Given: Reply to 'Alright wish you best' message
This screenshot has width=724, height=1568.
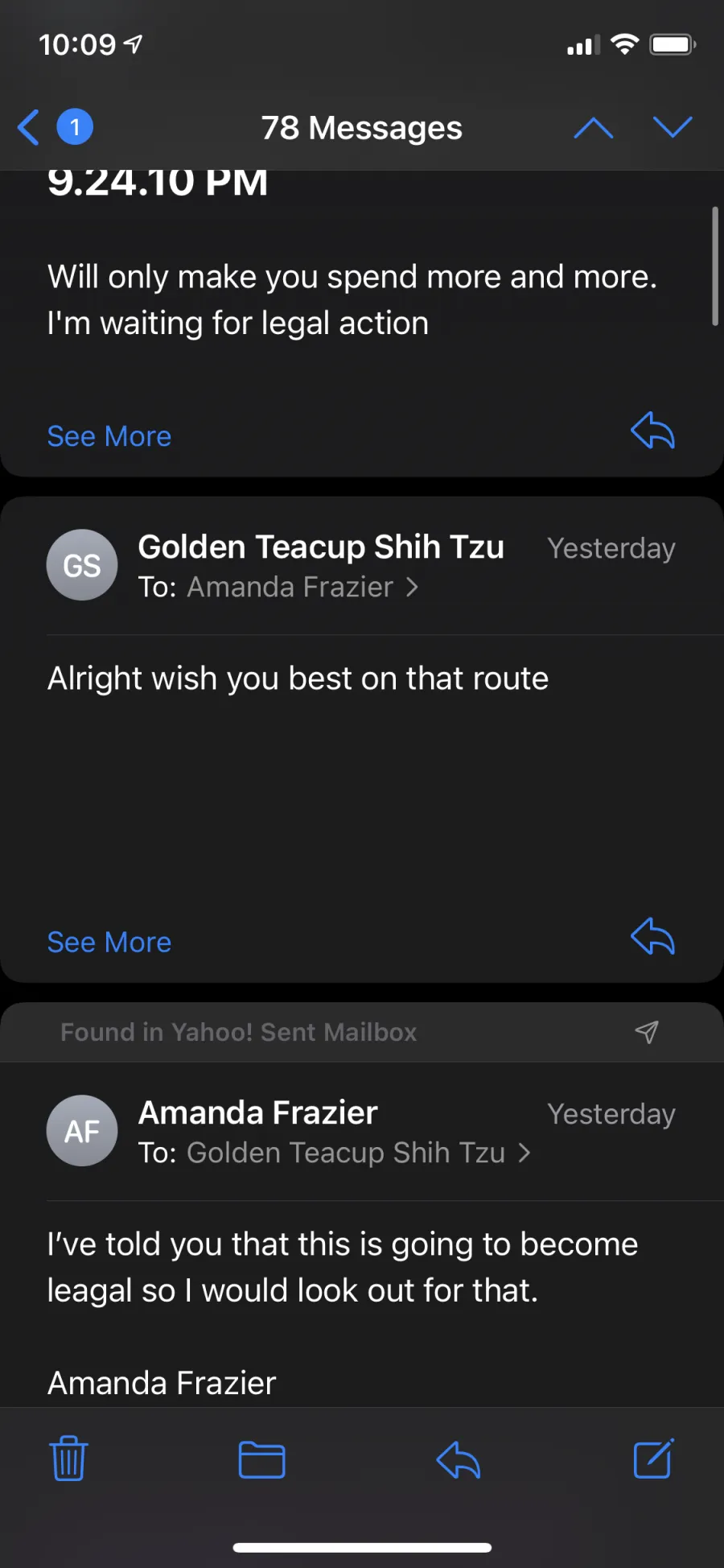Looking at the screenshot, I should point(652,936).
